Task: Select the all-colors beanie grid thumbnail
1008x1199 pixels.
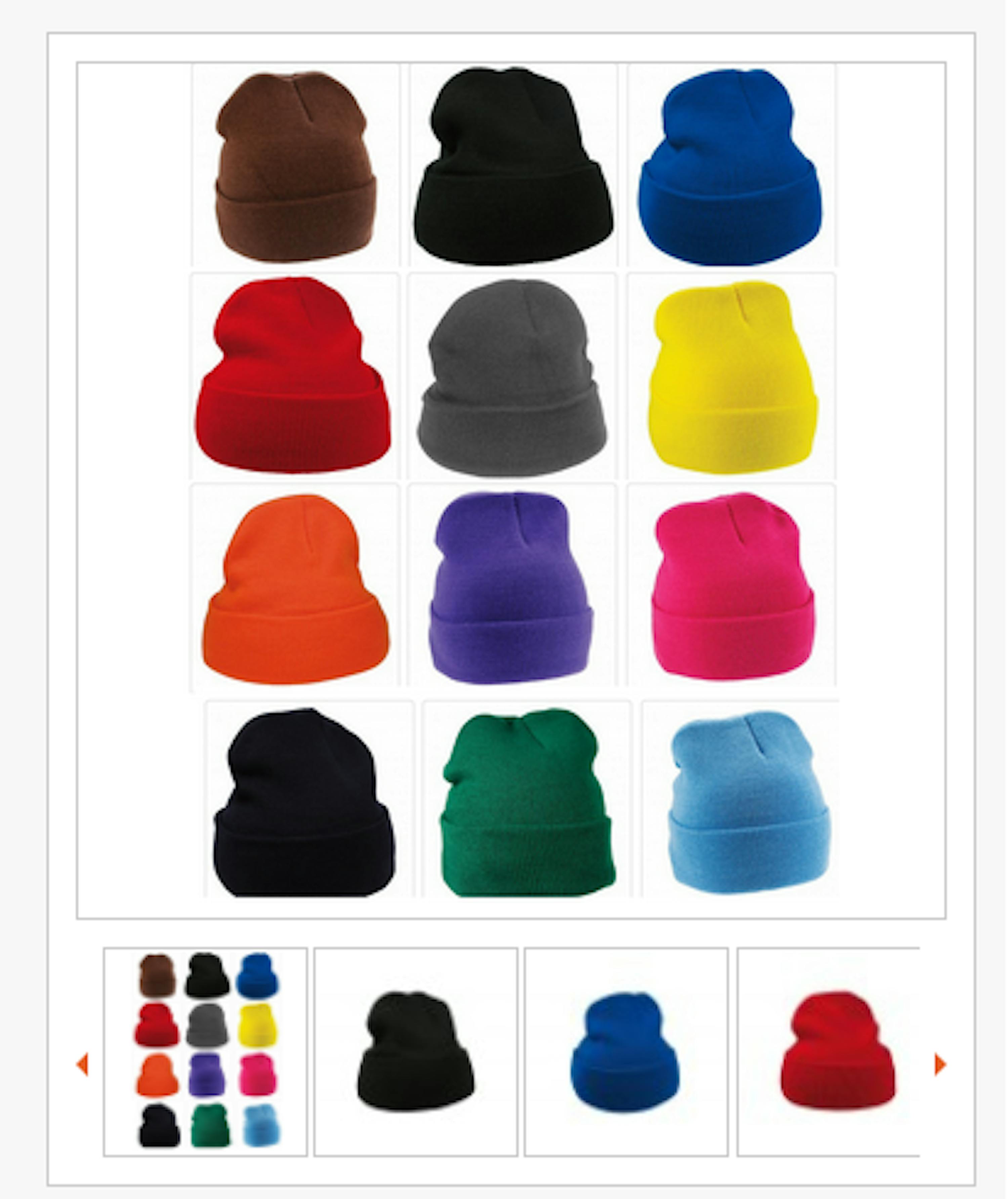Action: 205,1051
